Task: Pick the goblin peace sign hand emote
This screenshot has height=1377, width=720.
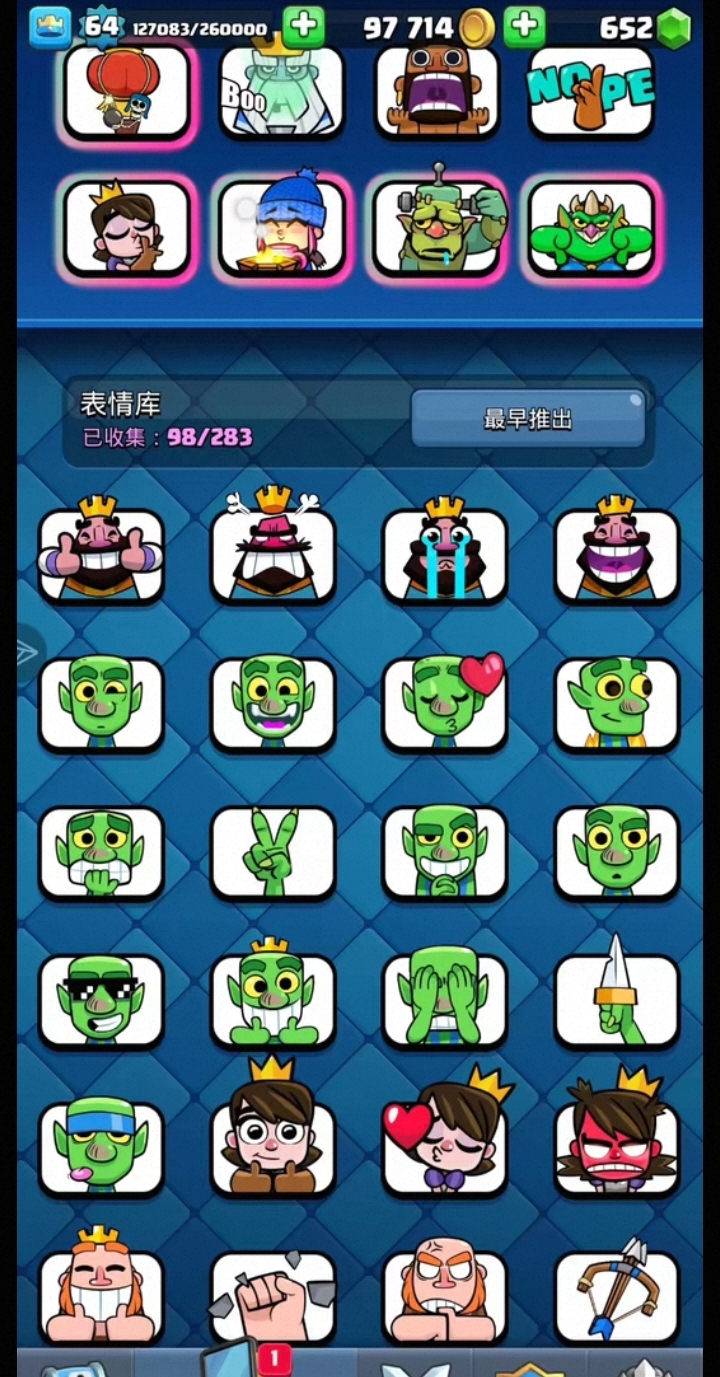Action: (x=273, y=852)
